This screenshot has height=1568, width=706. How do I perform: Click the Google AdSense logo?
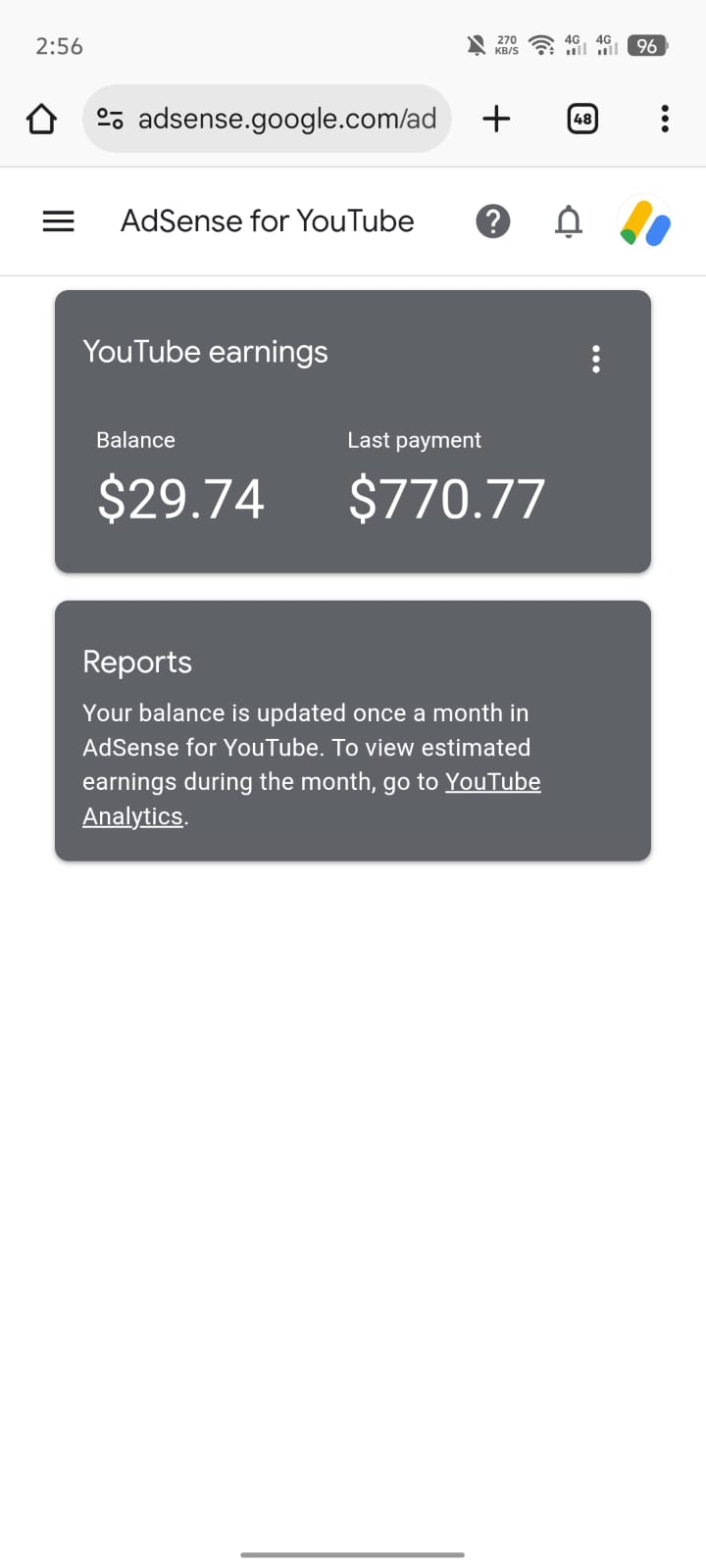644,220
